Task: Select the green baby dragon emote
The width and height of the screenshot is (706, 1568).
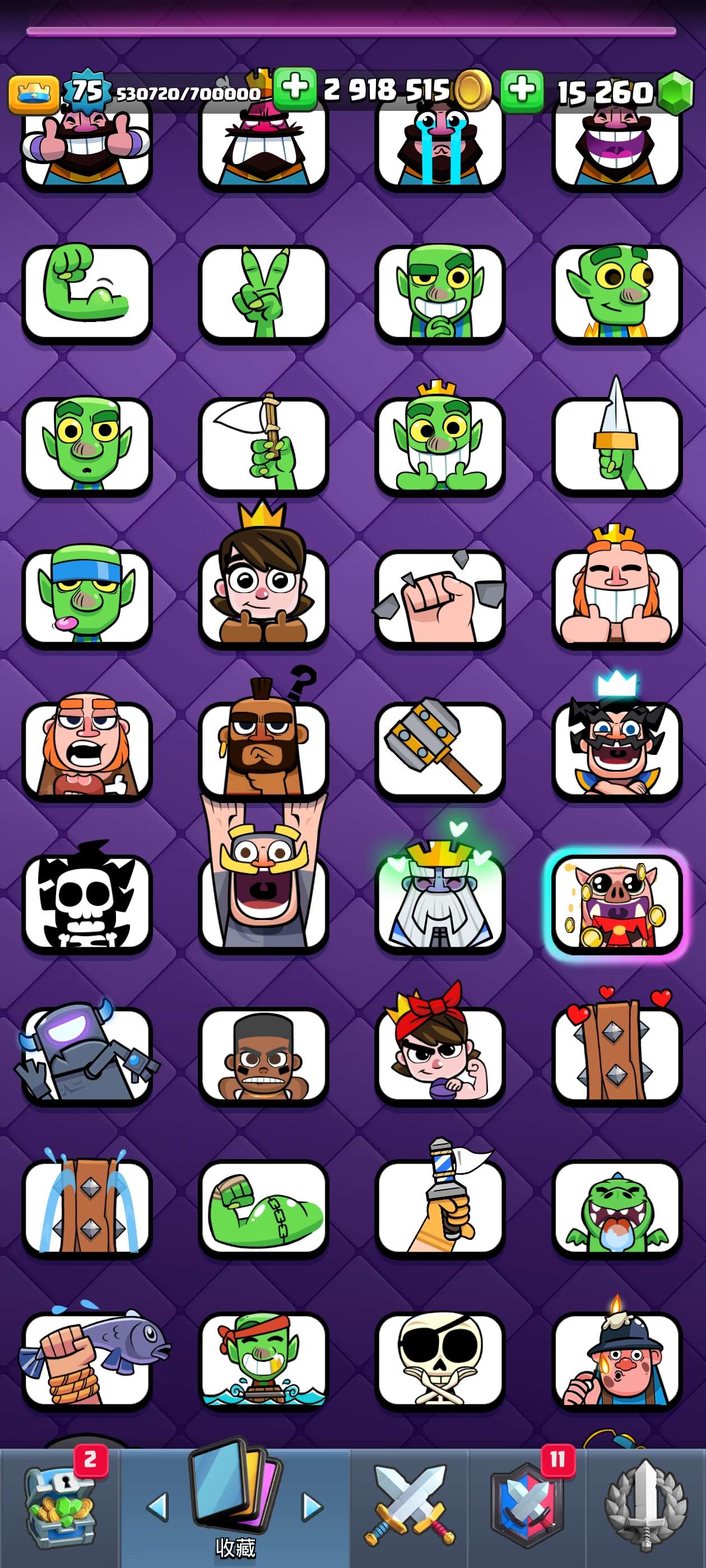Action: (x=616, y=1208)
